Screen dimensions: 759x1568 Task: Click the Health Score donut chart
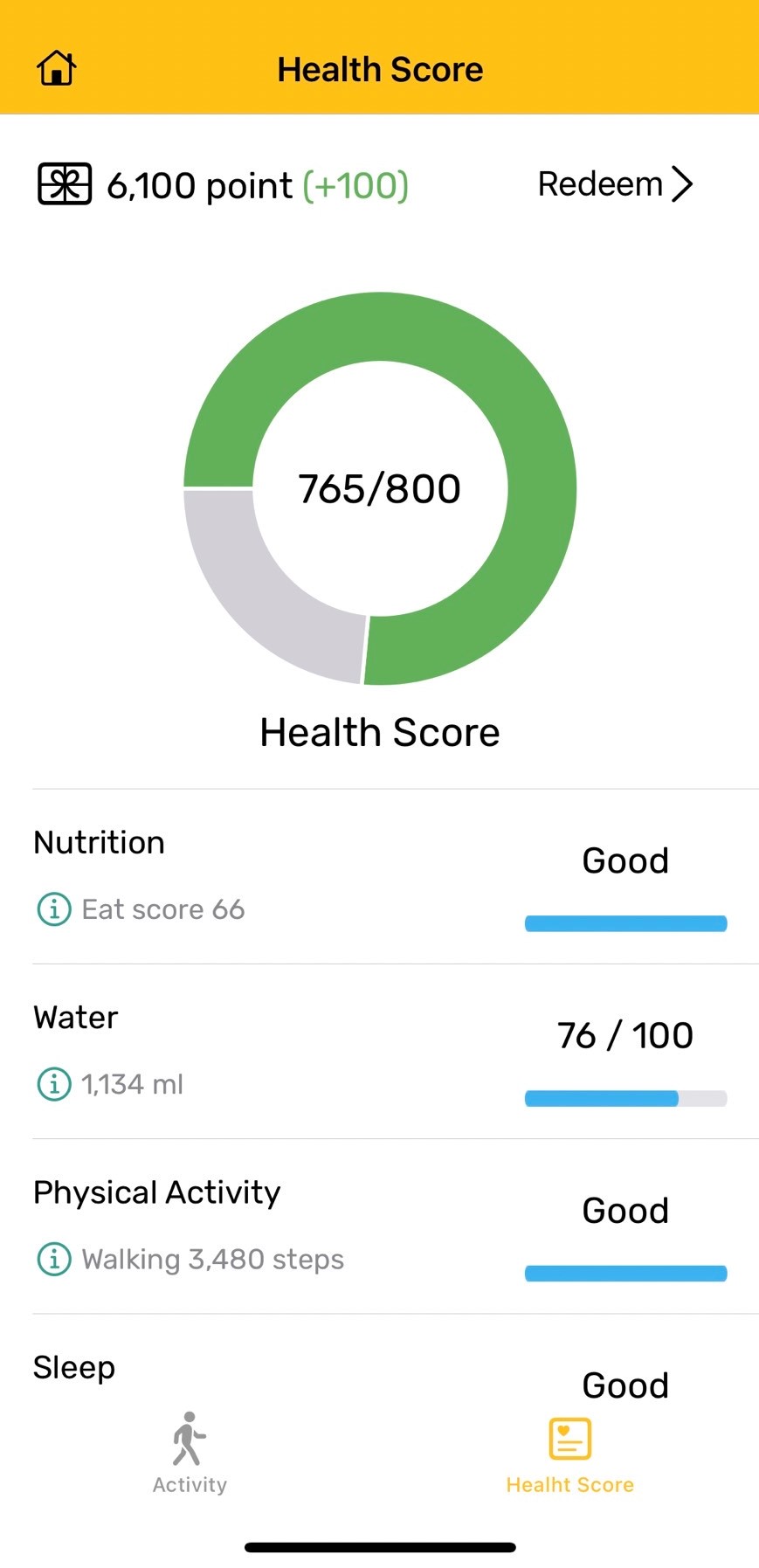point(379,489)
